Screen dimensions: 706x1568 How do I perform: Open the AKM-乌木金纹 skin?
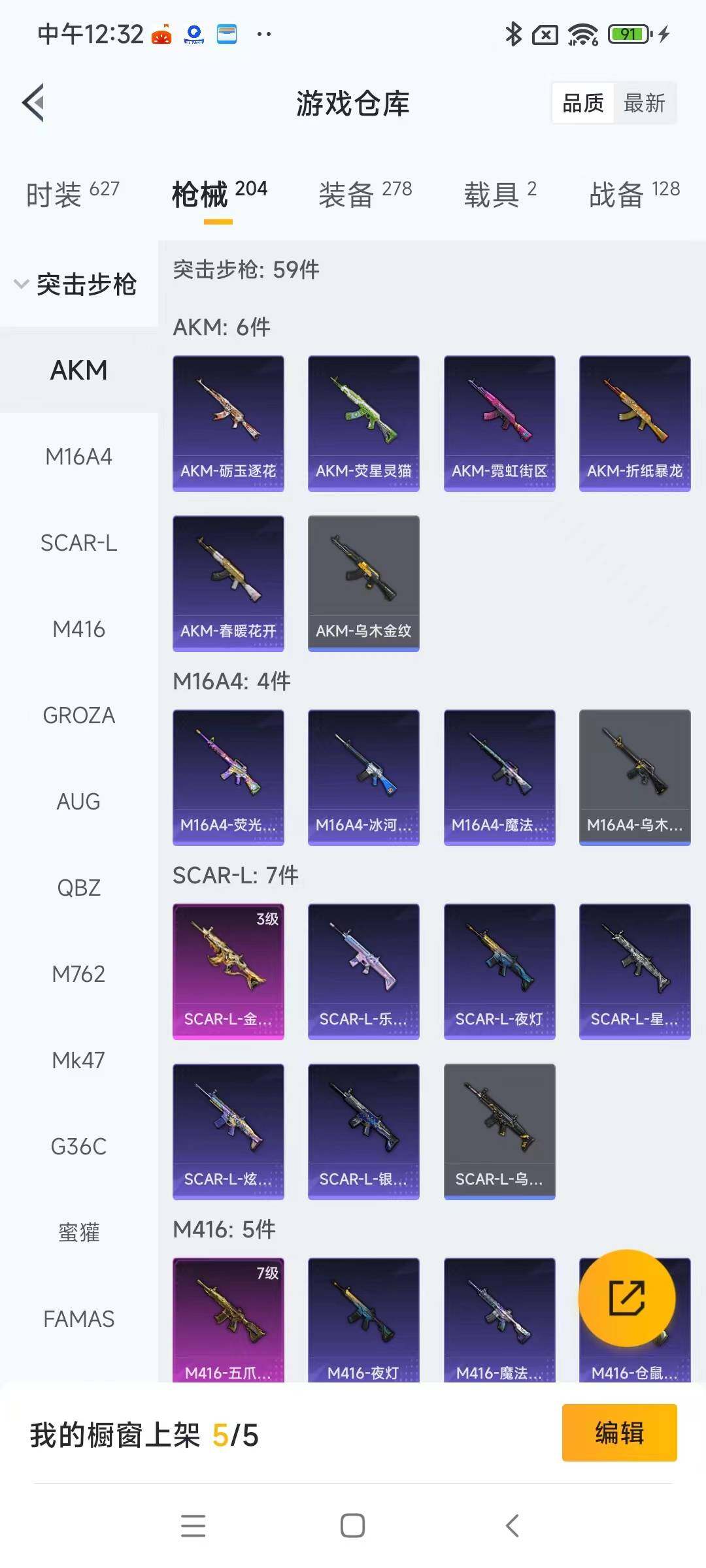point(363,583)
